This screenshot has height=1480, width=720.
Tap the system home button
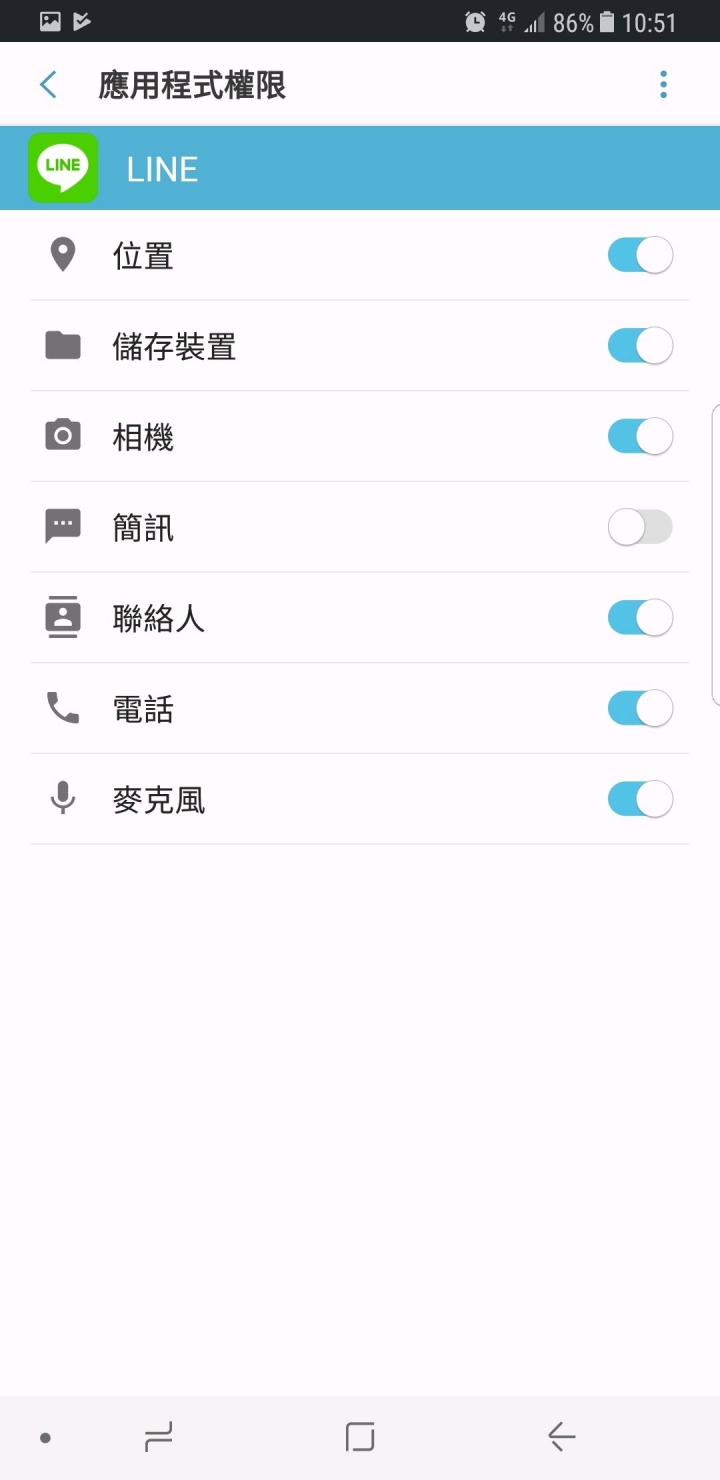click(360, 1437)
